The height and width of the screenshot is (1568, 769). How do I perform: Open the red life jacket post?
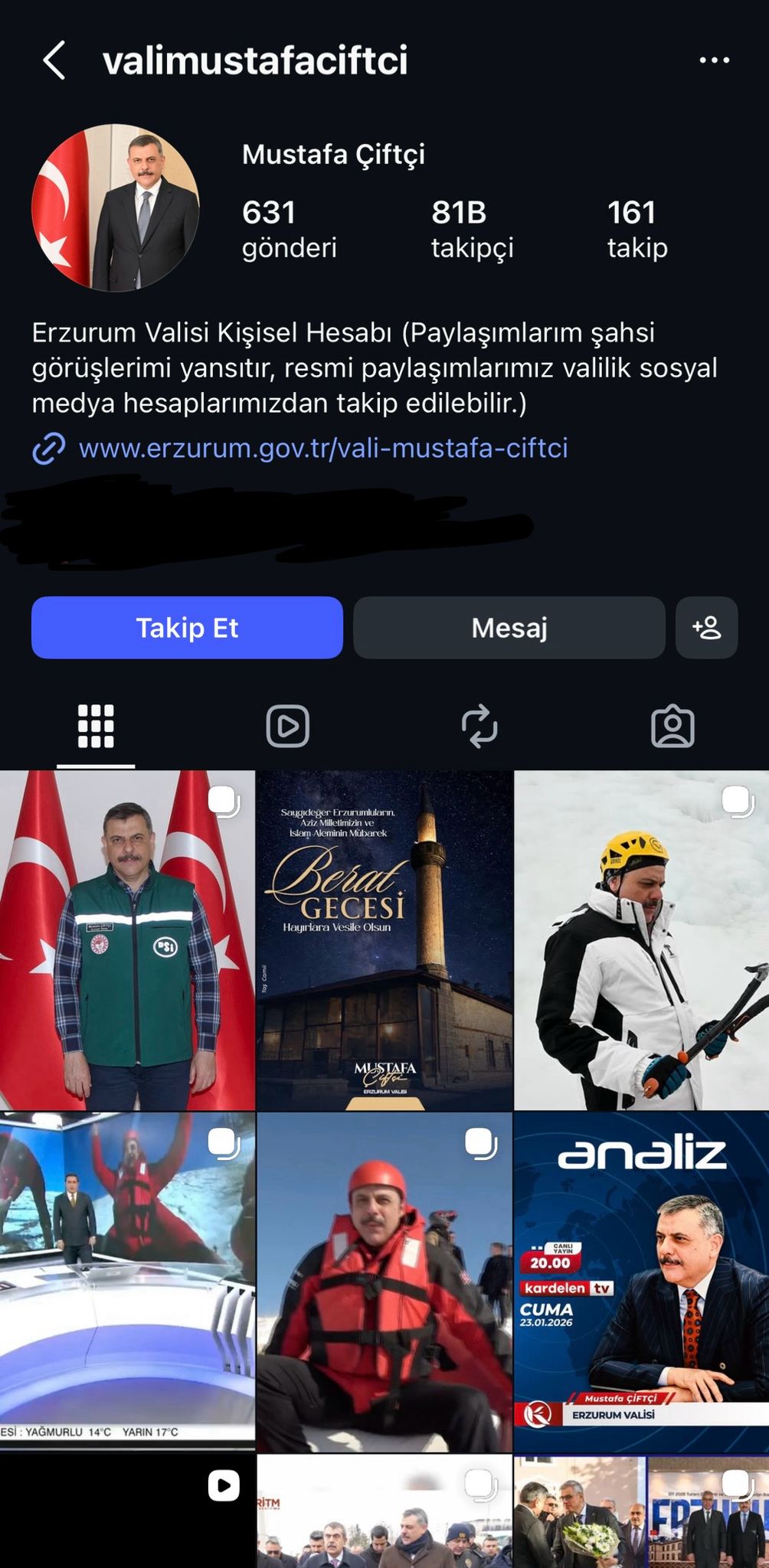point(384,1282)
